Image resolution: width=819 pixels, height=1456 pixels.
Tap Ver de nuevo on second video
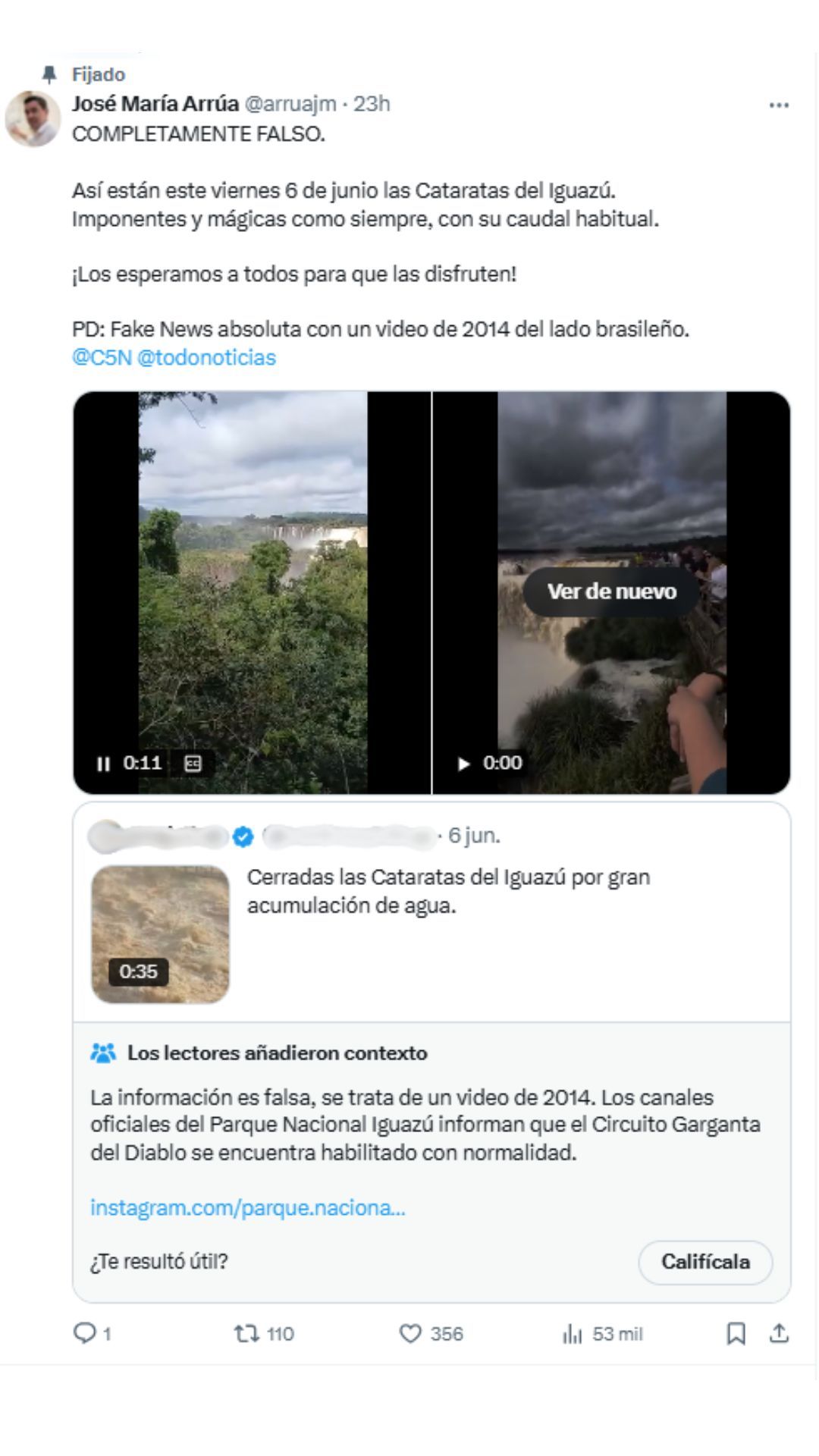coord(611,591)
